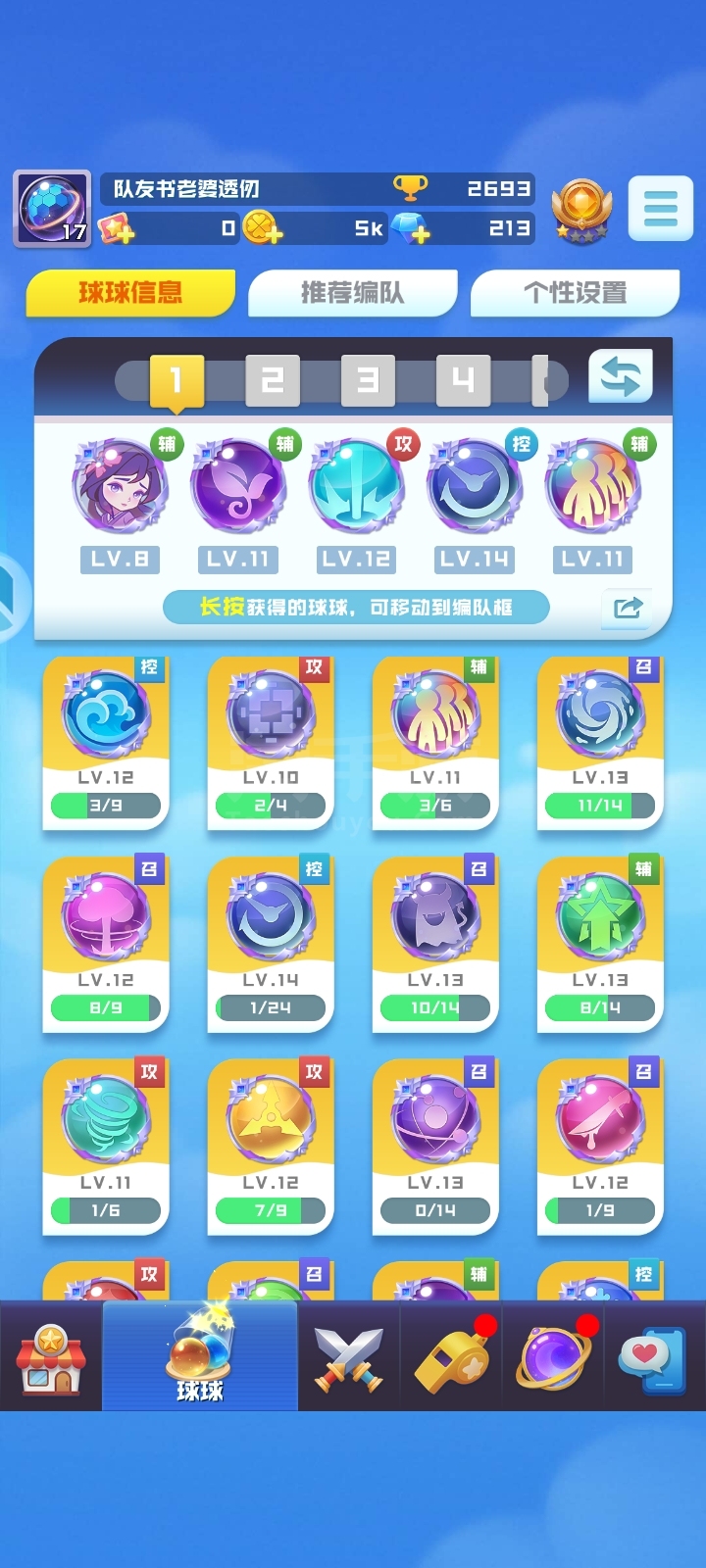Open the cloud ball card with 3/9
This screenshot has width=706, height=1568.
[x=106, y=743]
